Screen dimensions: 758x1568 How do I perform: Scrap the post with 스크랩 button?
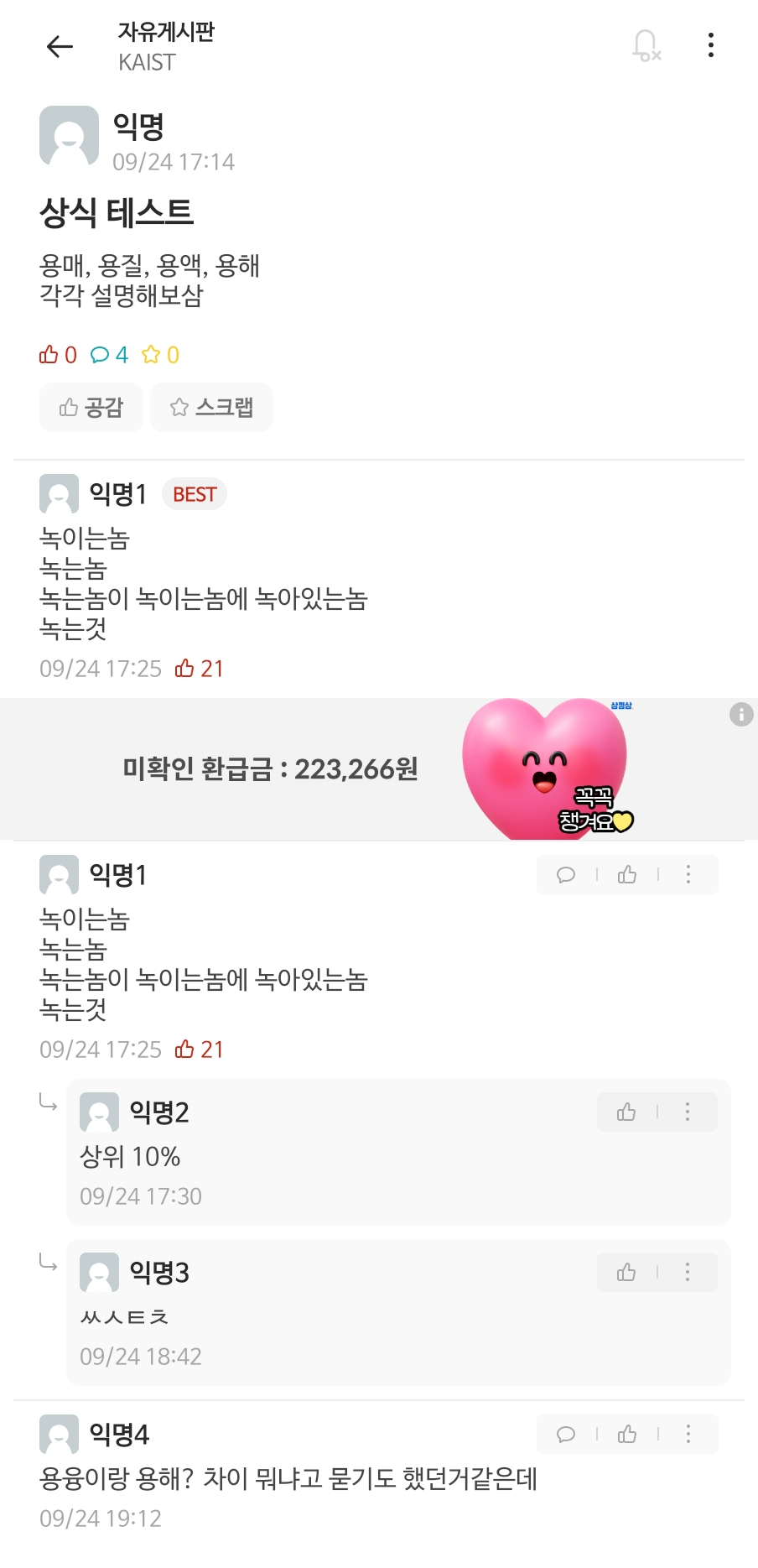(x=211, y=408)
